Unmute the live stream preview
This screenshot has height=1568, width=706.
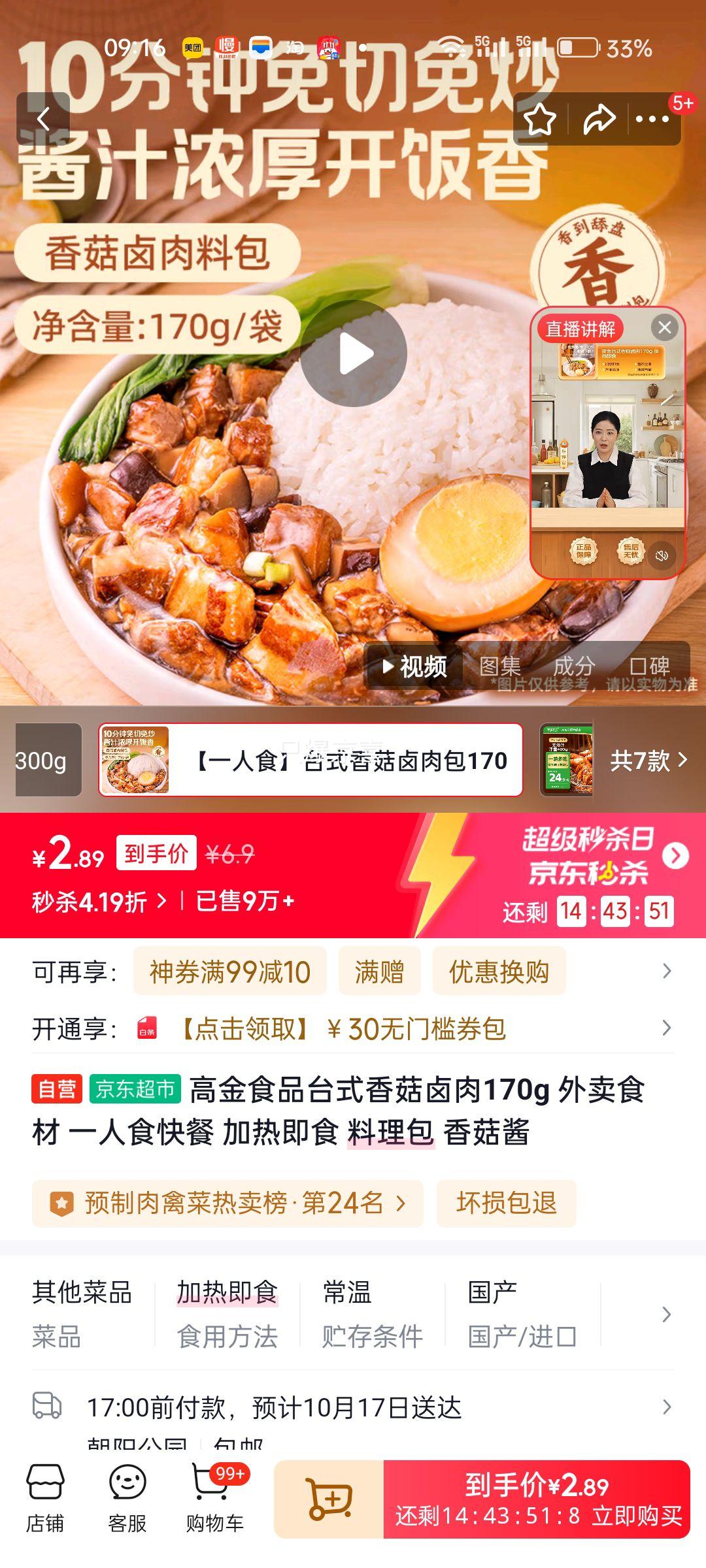pyautogui.click(x=662, y=555)
